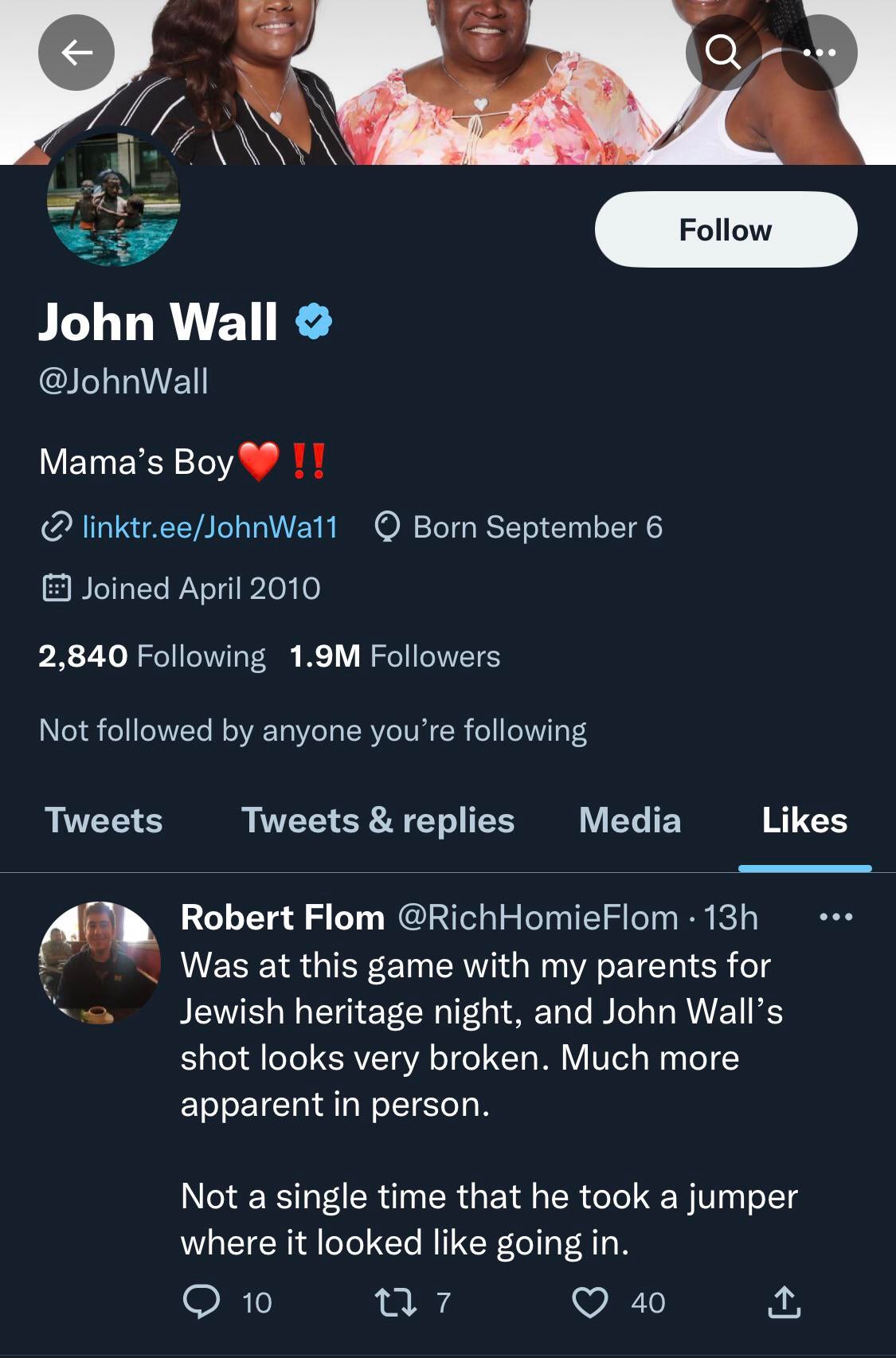Open the profile overflow menu
This screenshot has height=1358, width=896.
819,53
